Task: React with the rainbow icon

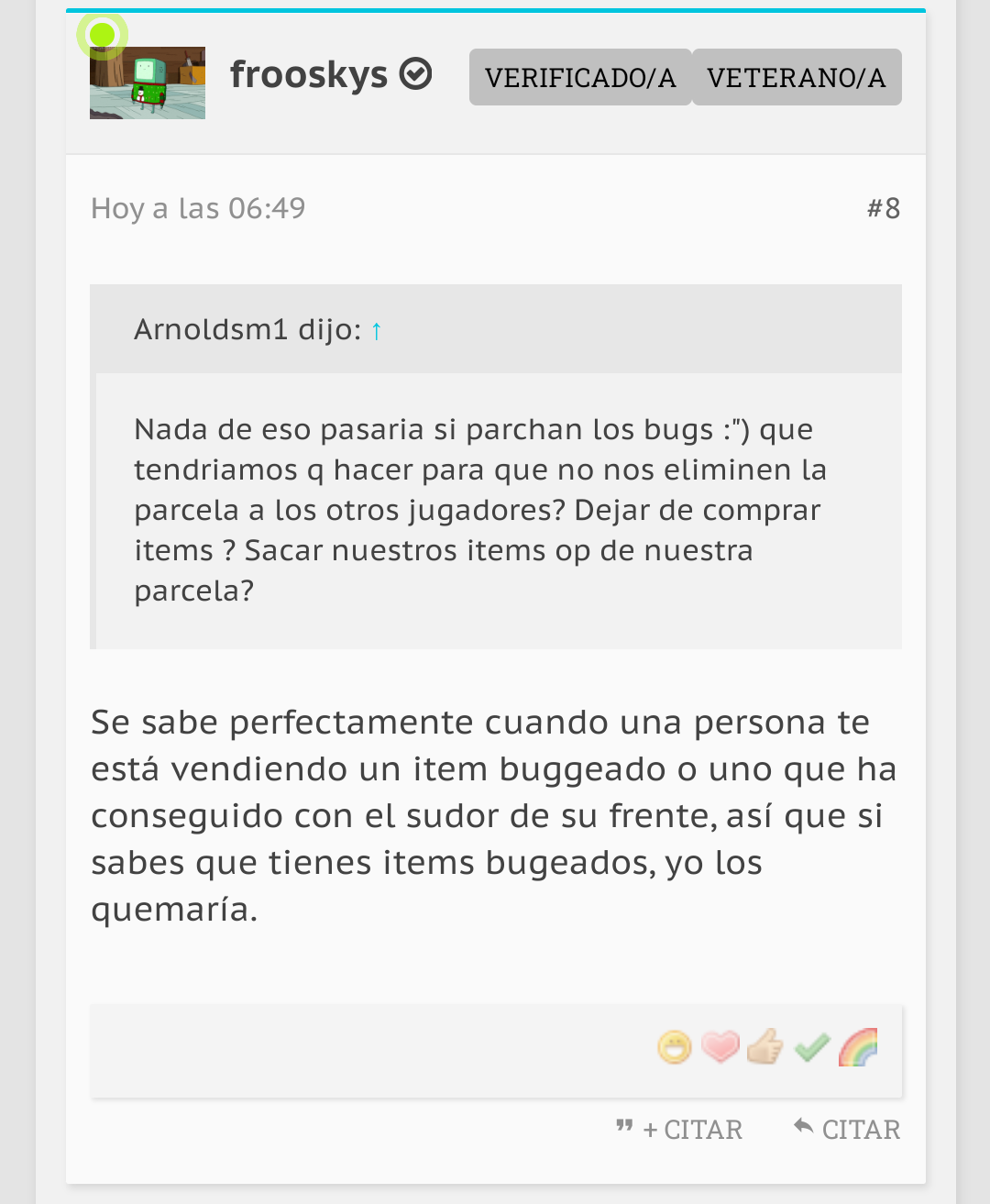Action: [858, 1047]
